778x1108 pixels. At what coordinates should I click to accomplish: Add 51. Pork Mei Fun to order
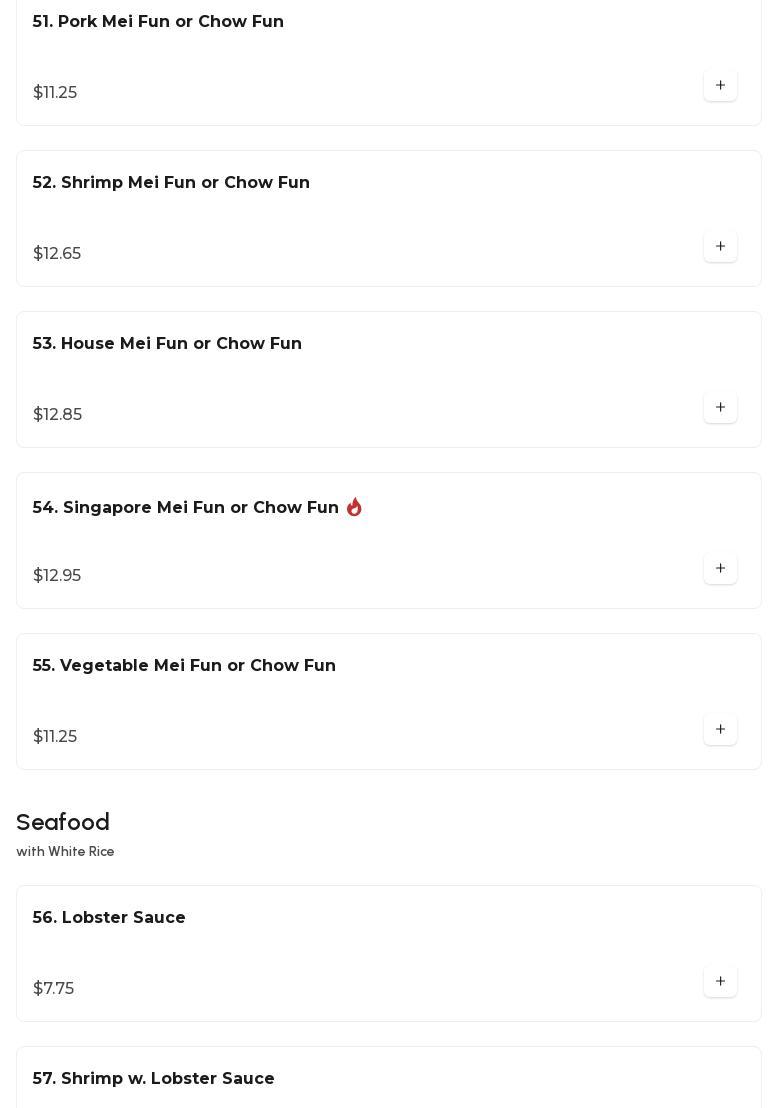[x=720, y=86]
